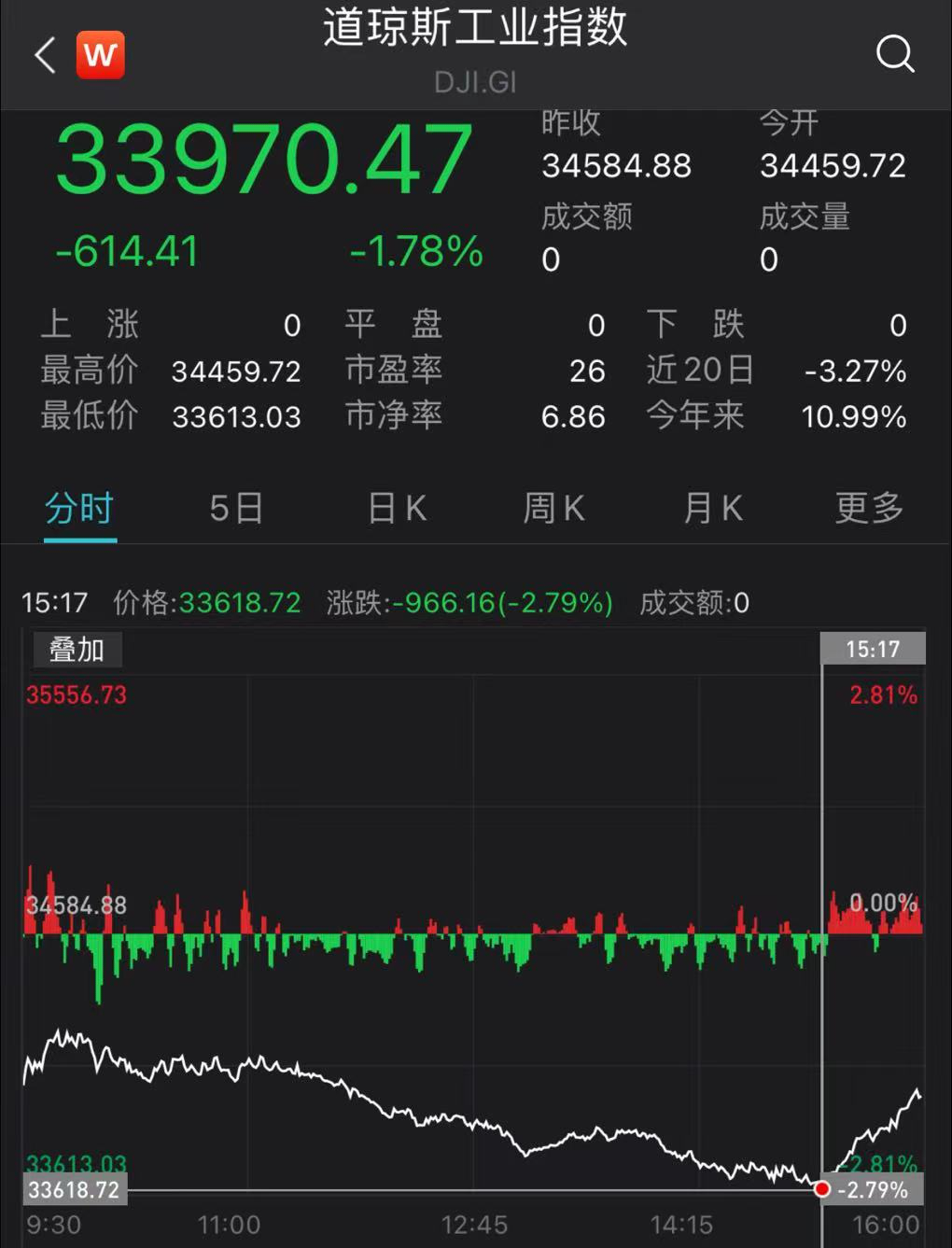Tap the Wind app logo icon
This screenshot has height=1248, width=952.
coord(102,54)
